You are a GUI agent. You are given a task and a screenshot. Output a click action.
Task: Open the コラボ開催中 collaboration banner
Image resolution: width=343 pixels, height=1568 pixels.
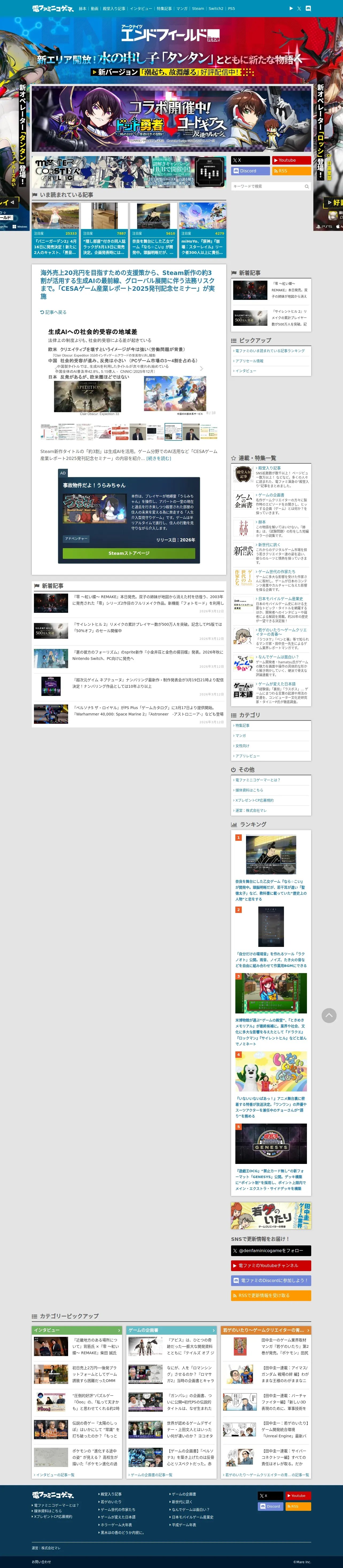(x=129, y=119)
